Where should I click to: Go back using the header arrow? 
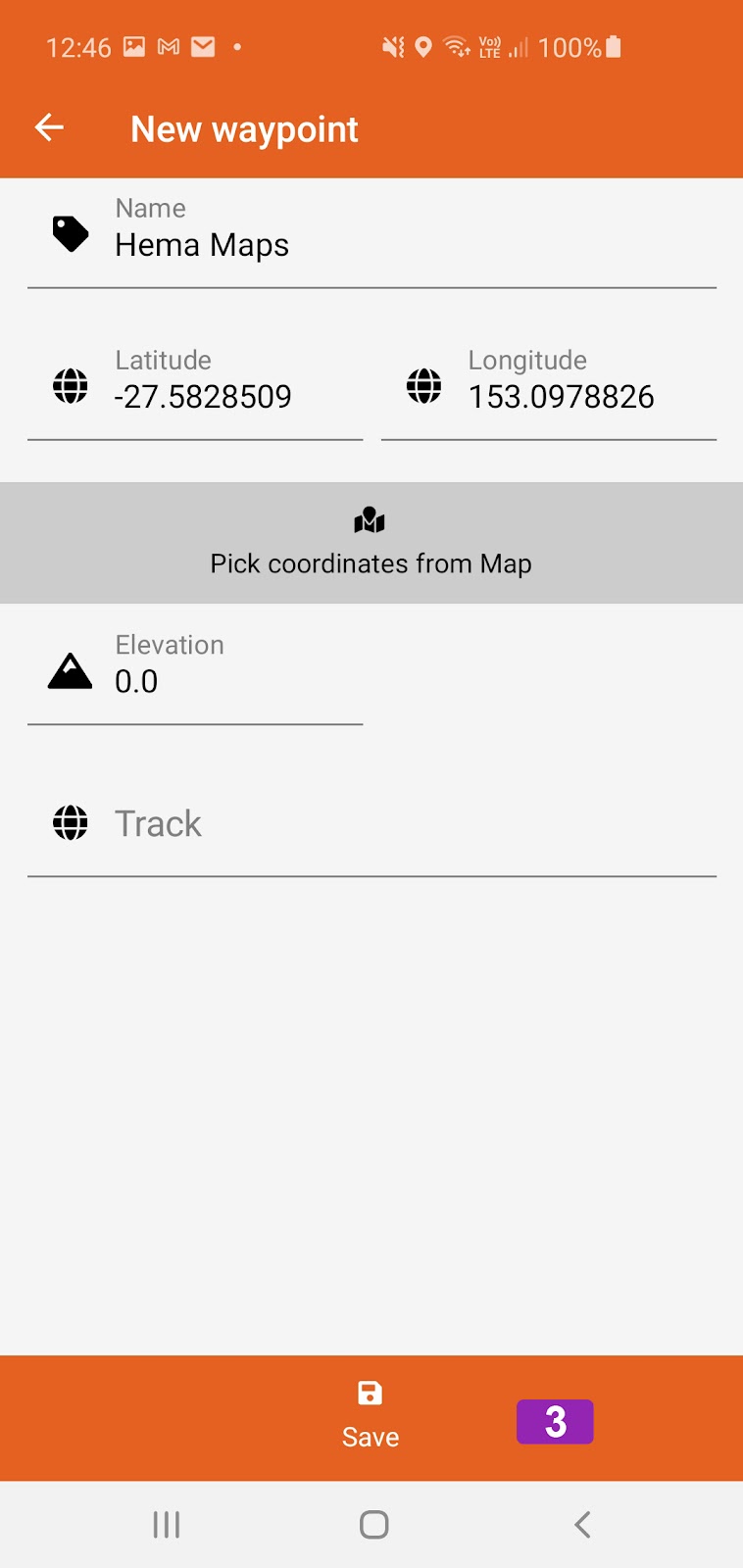point(49,127)
